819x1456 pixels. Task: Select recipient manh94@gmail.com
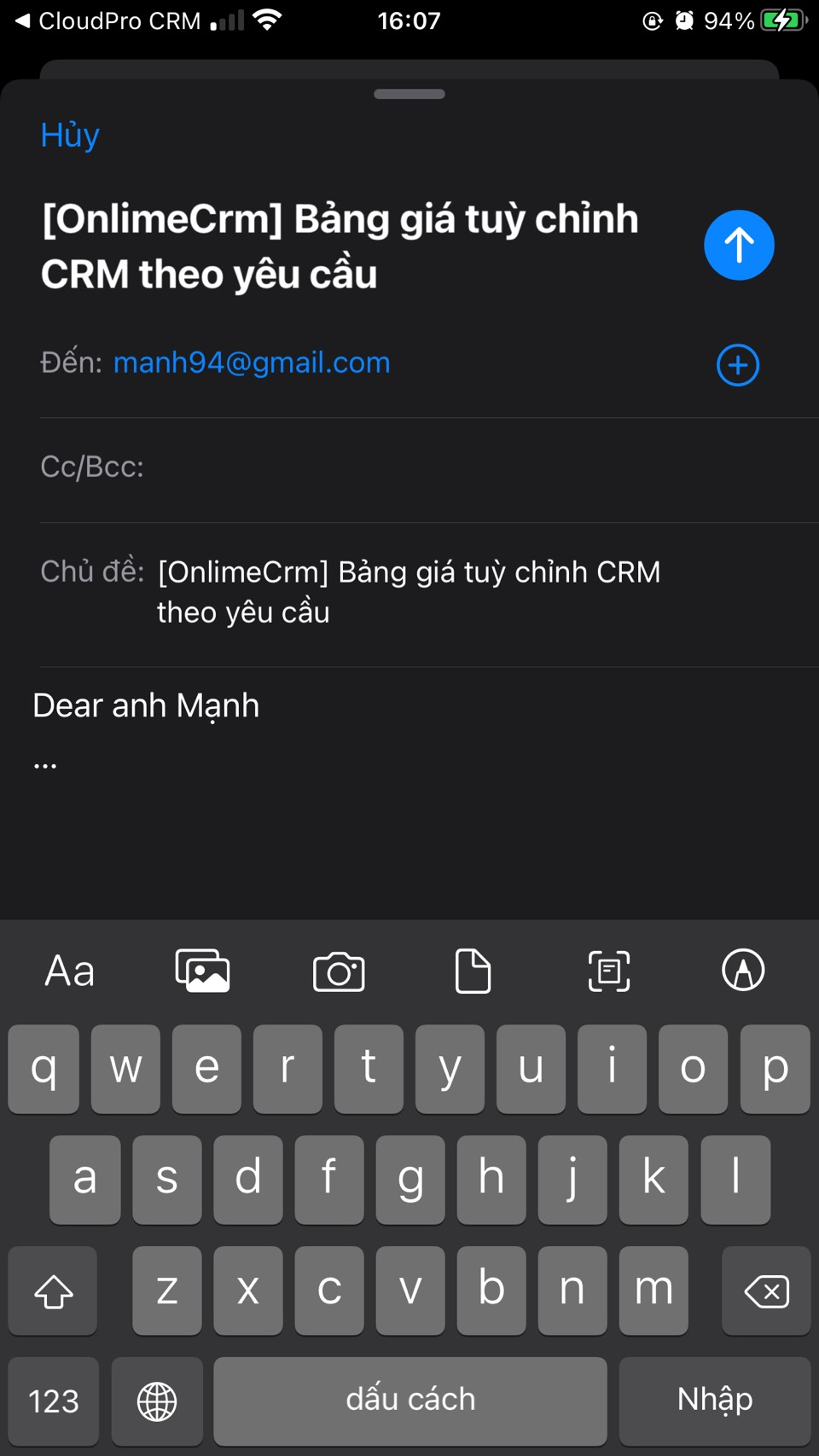point(252,363)
